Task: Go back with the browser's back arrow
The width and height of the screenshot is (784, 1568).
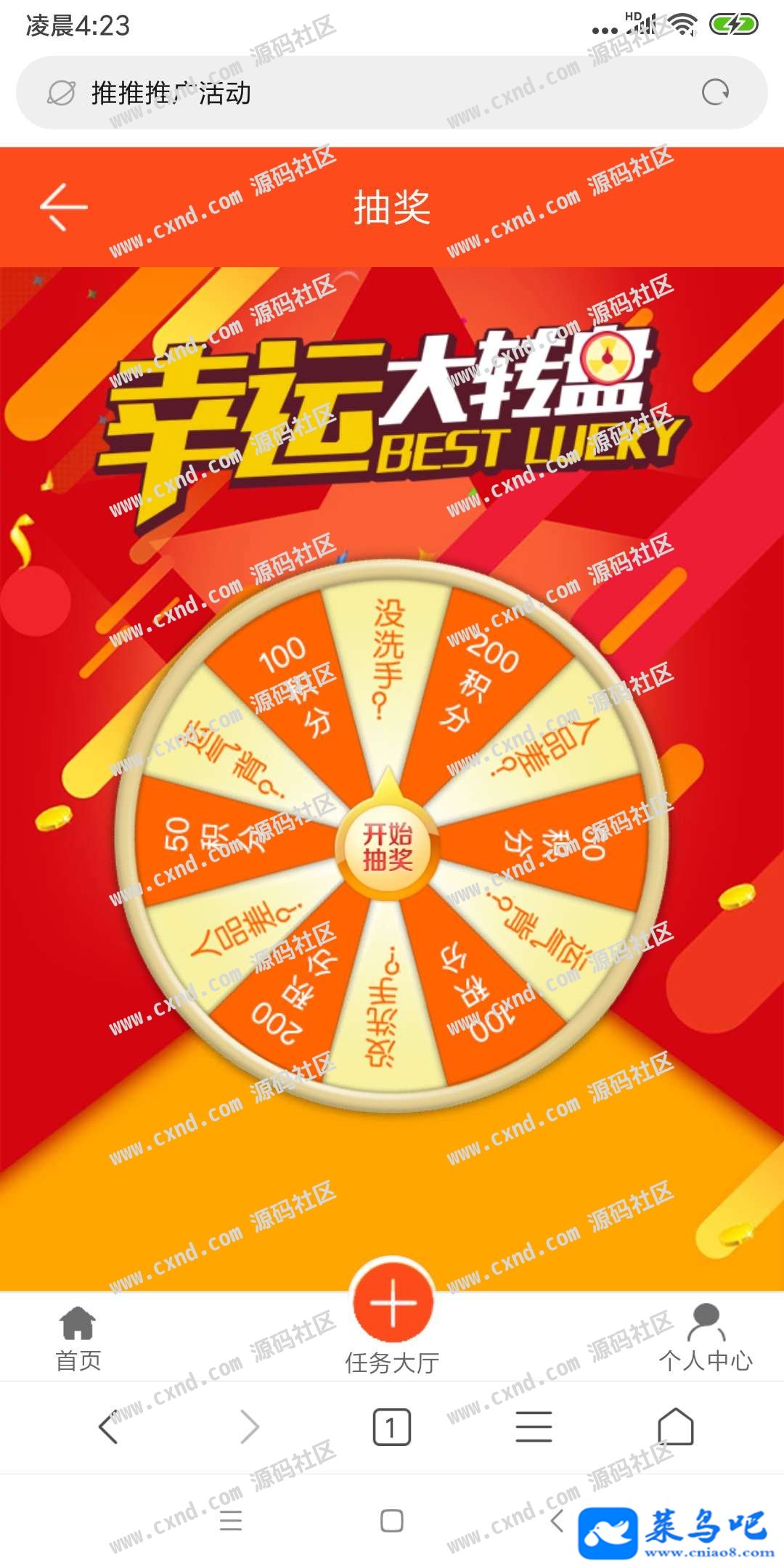Action: [108, 1427]
